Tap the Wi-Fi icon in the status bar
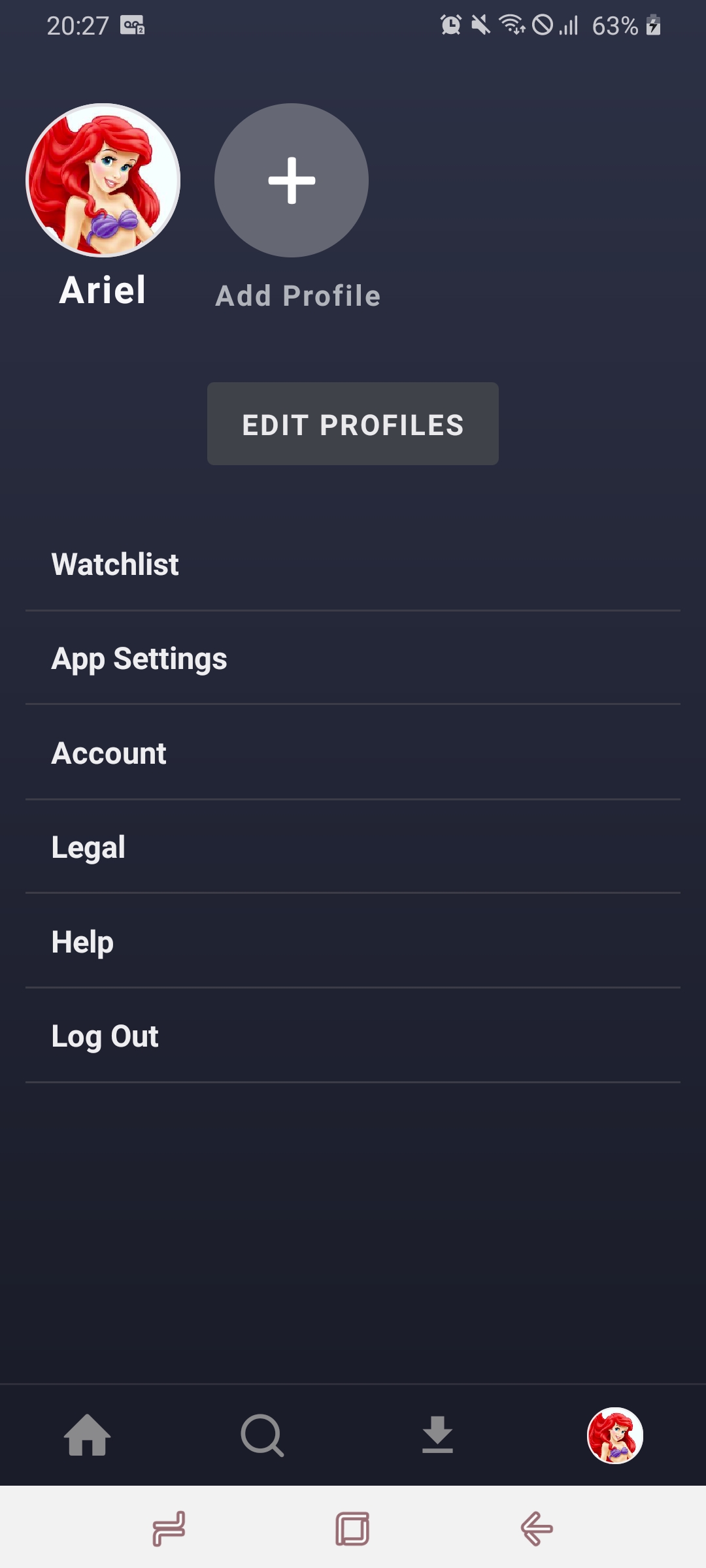Viewport: 706px width, 1568px height. [511, 26]
